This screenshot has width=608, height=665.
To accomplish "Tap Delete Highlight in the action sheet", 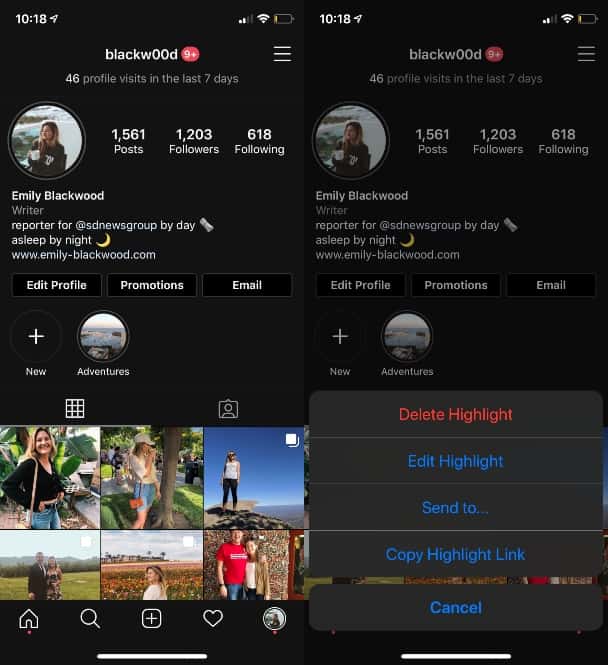I will (455, 414).
